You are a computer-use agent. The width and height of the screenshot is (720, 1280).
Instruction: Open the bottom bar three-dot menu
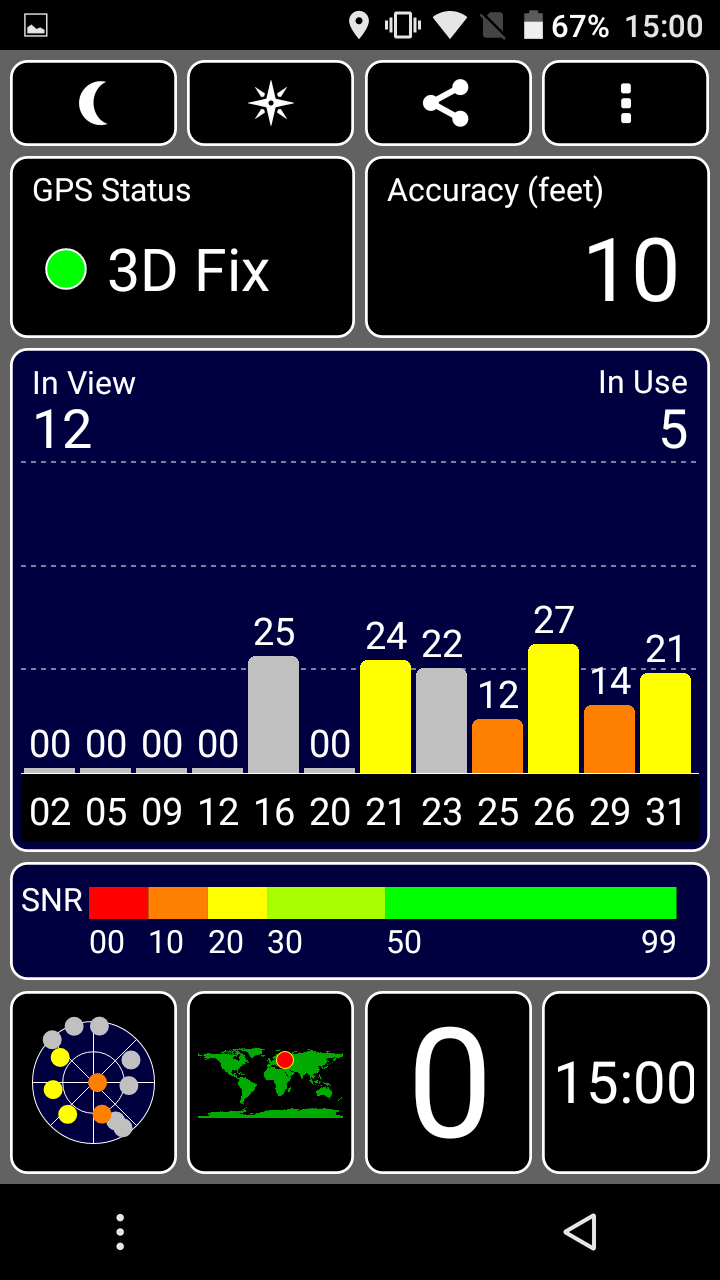[120, 1232]
